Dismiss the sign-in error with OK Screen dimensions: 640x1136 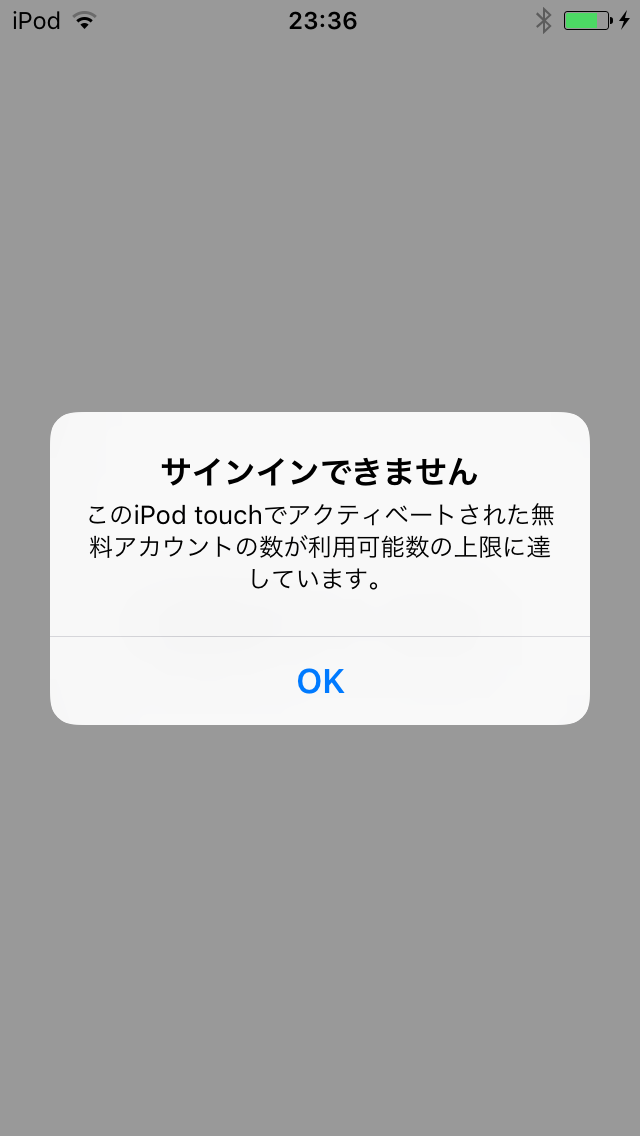click(320, 681)
